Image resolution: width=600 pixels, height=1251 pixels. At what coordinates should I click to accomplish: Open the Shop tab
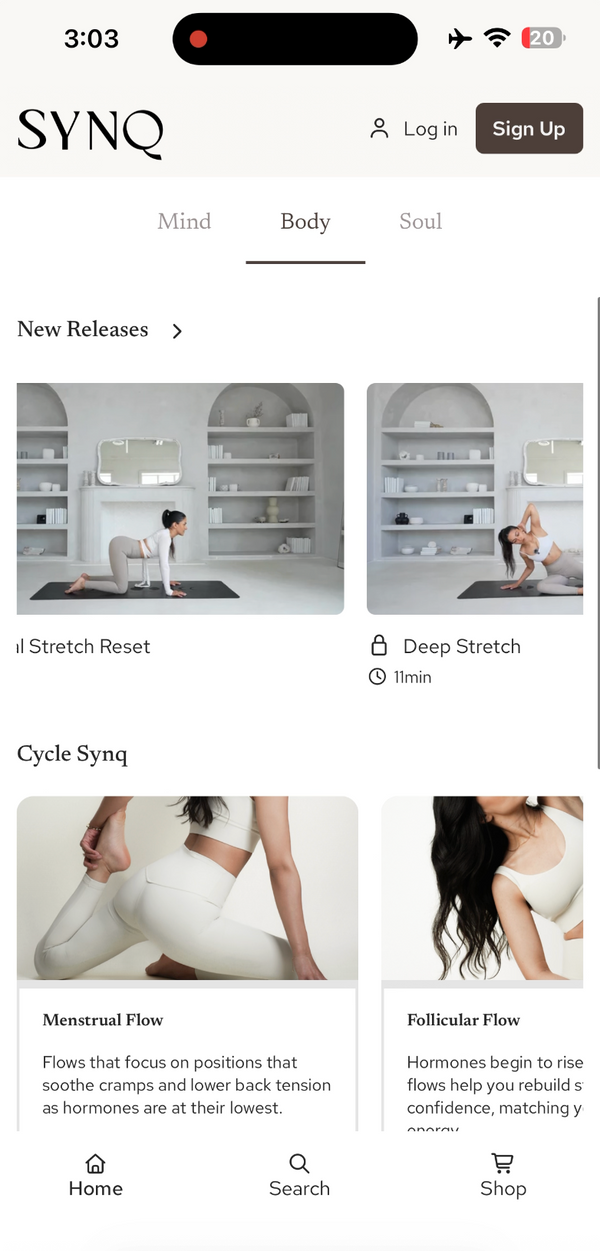tap(502, 1175)
